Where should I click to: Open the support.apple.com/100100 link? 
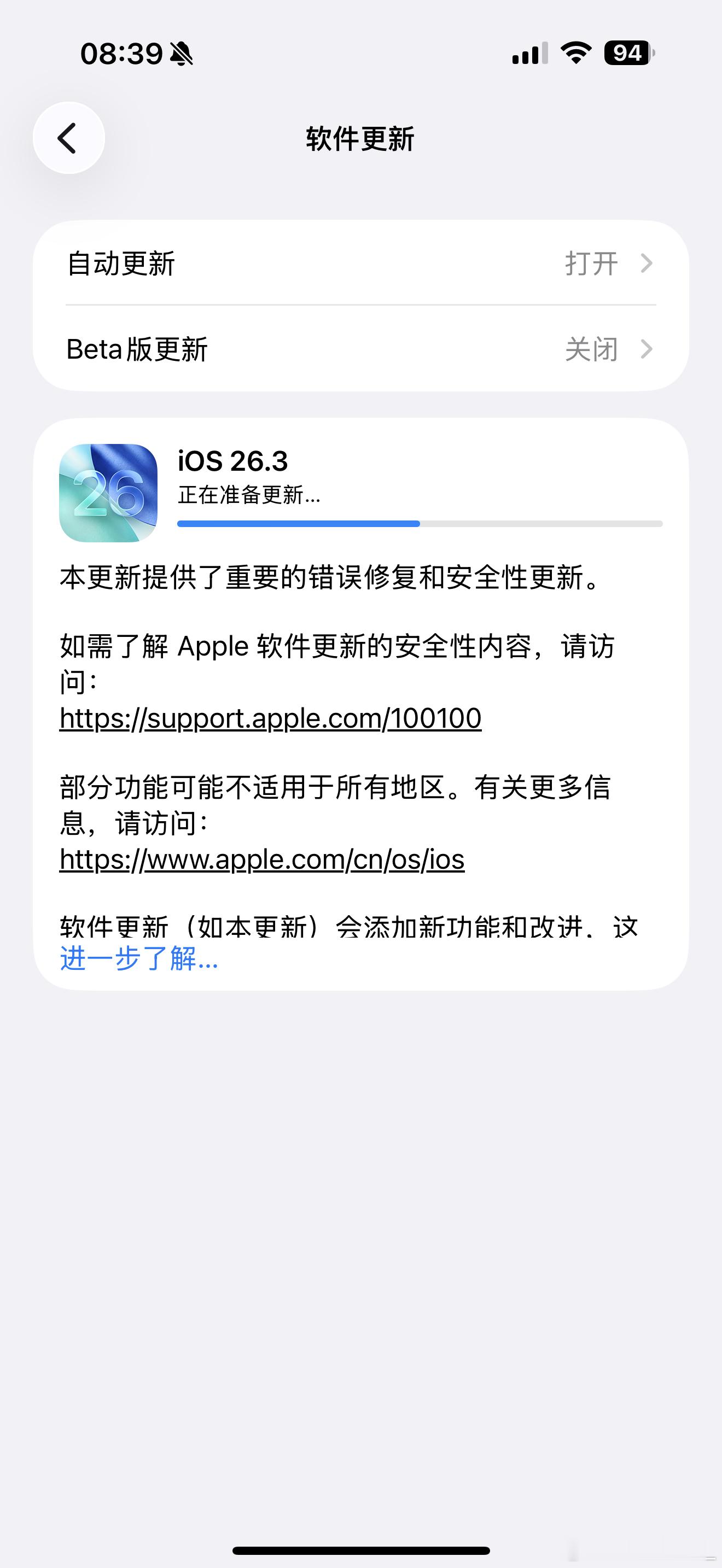(270, 719)
